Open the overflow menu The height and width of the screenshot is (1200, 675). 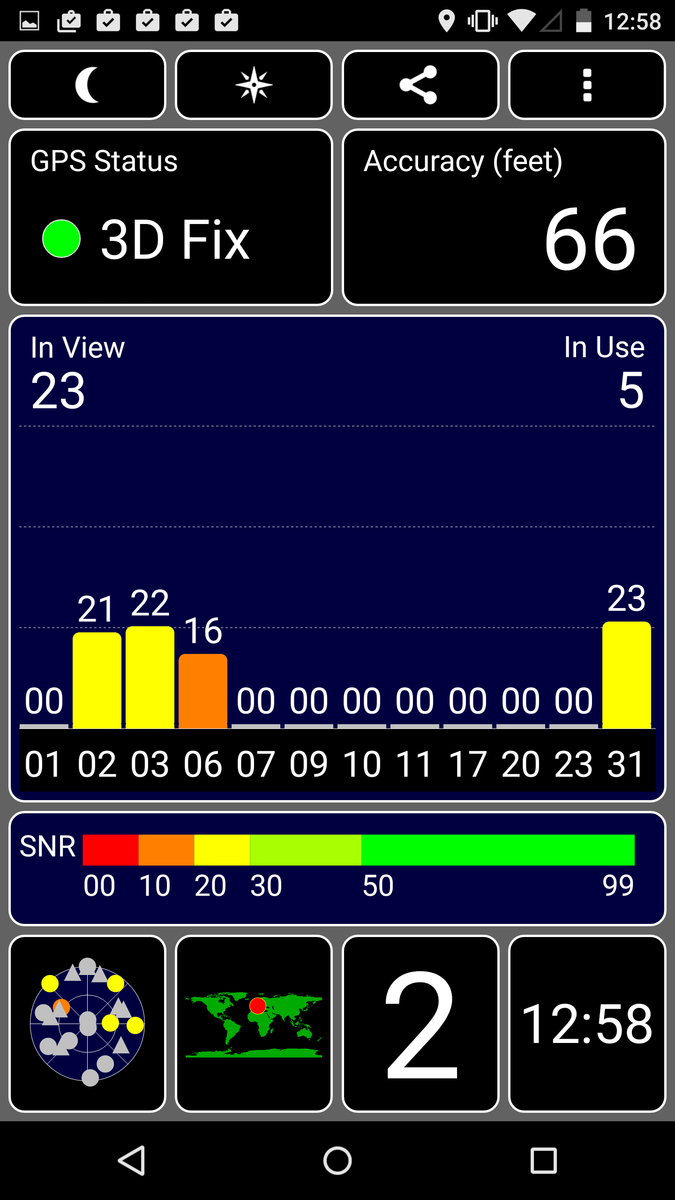587,85
